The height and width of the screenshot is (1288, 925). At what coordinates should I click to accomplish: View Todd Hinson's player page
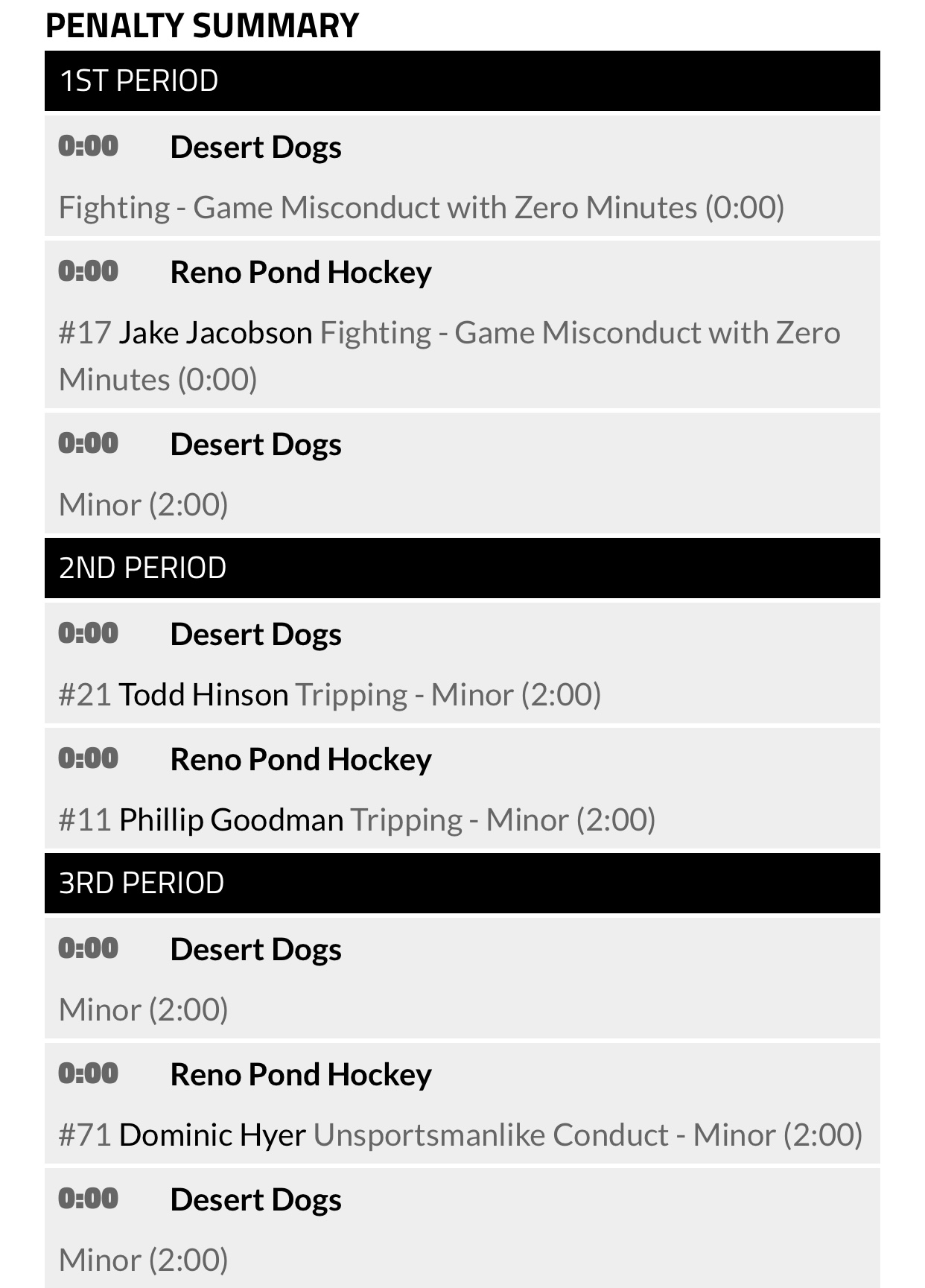[x=203, y=695]
